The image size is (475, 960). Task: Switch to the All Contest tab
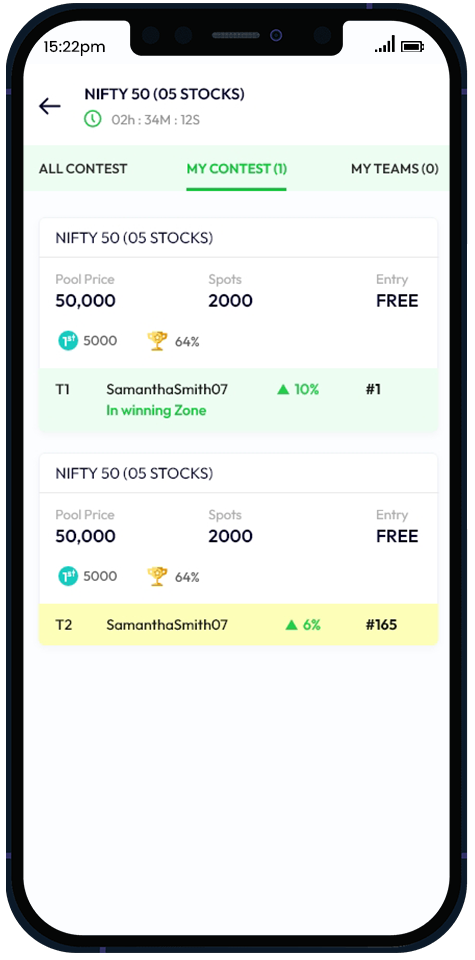83,169
